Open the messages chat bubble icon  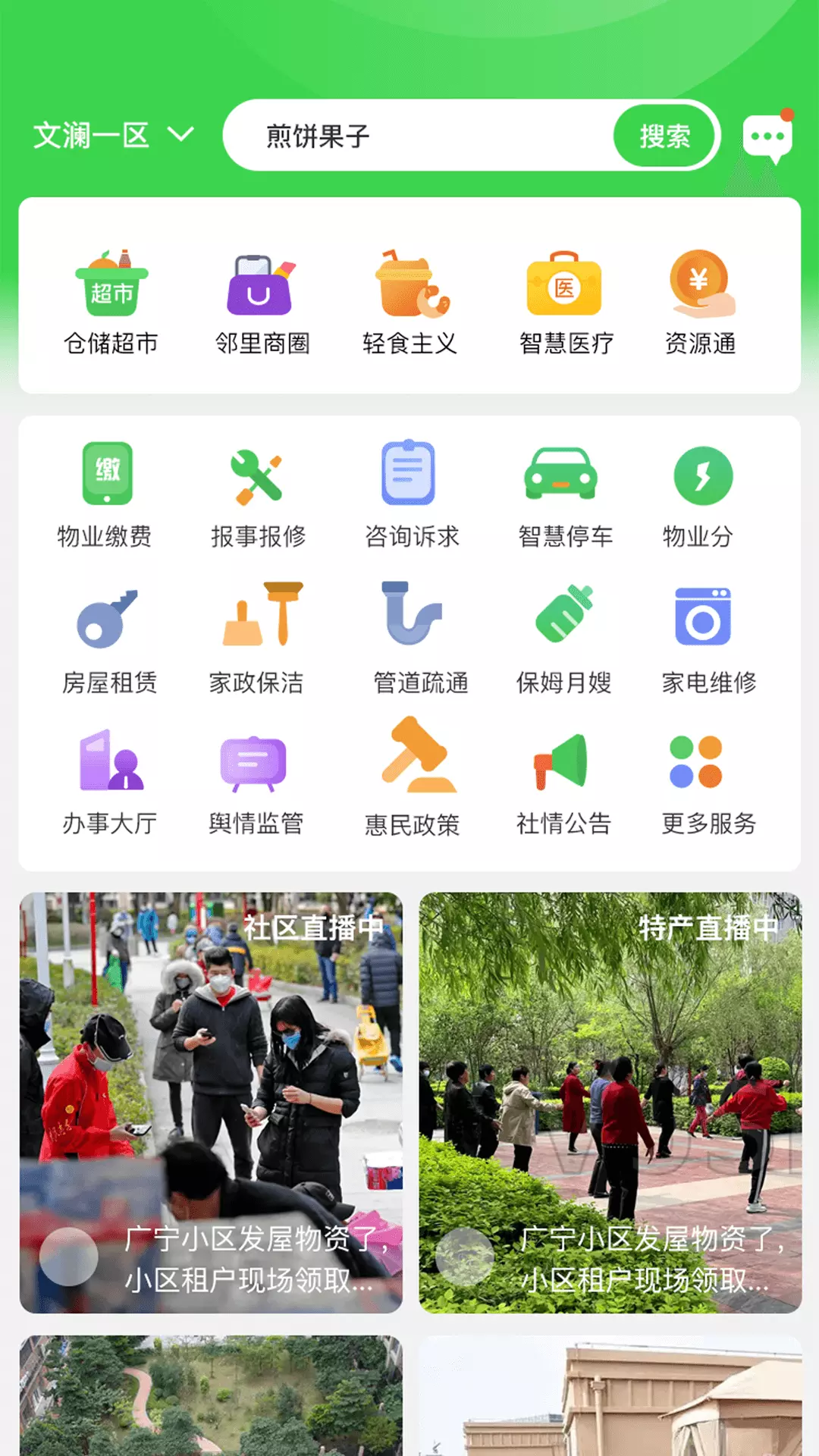pos(767,139)
